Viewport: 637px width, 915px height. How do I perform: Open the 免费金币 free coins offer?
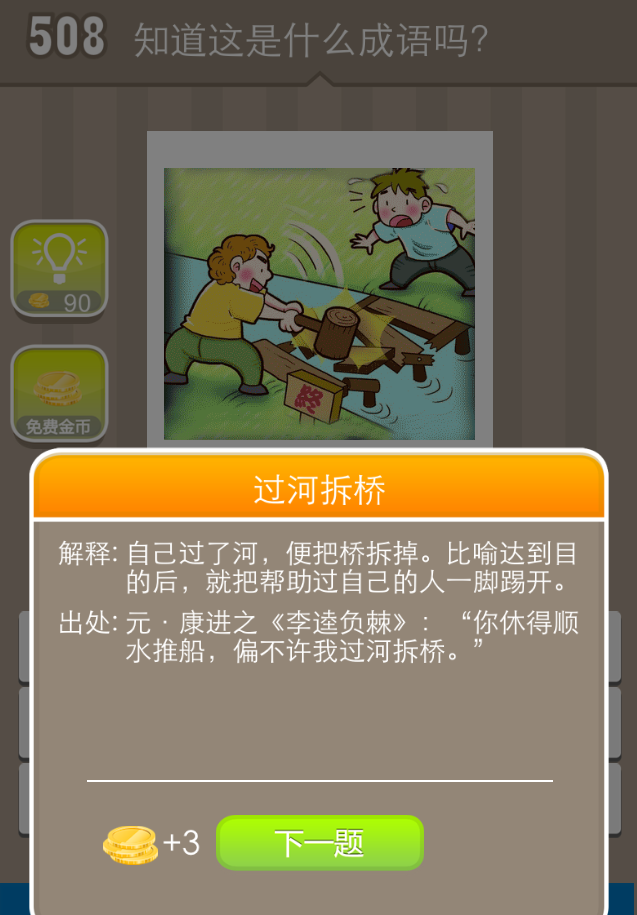tap(59, 395)
